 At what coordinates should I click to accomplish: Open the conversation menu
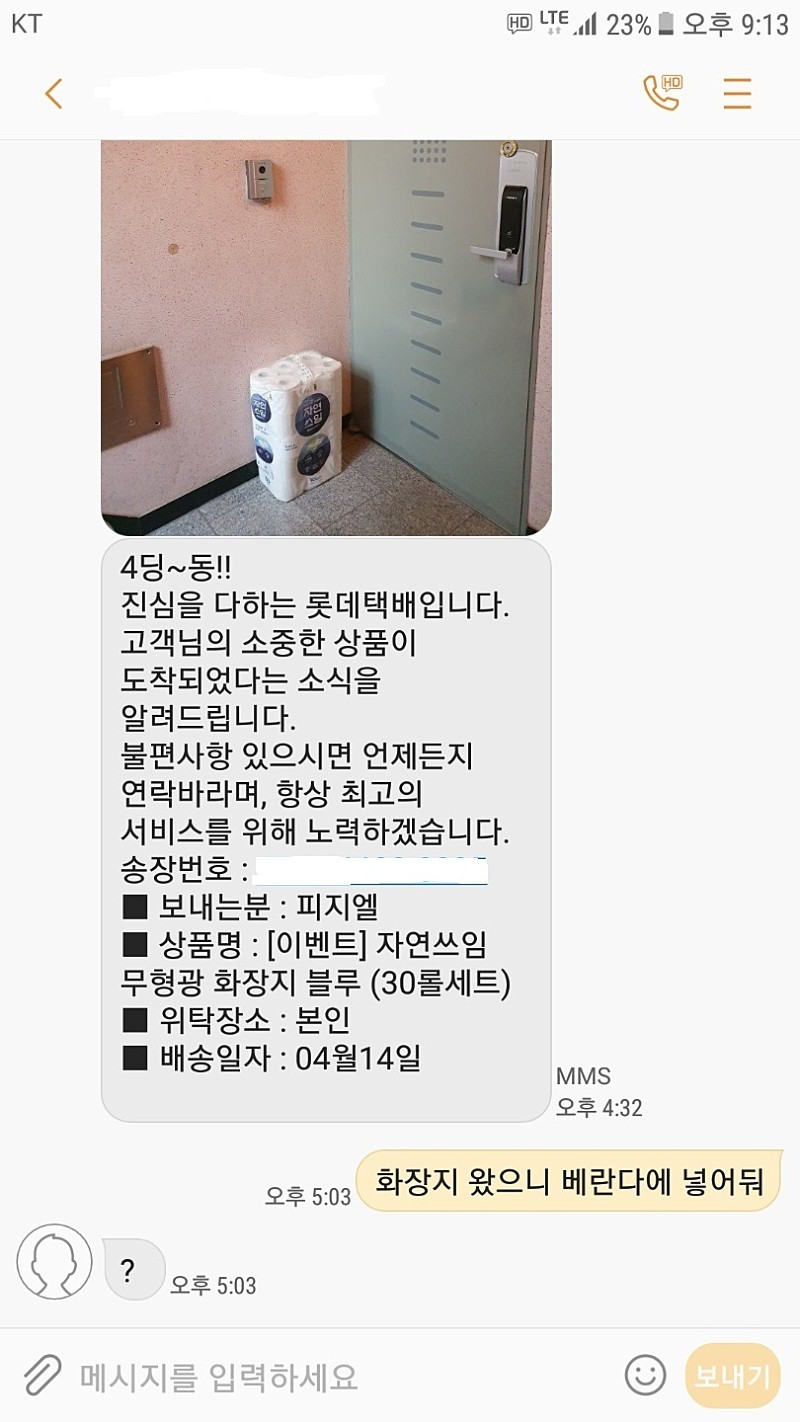tap(737, 94)
